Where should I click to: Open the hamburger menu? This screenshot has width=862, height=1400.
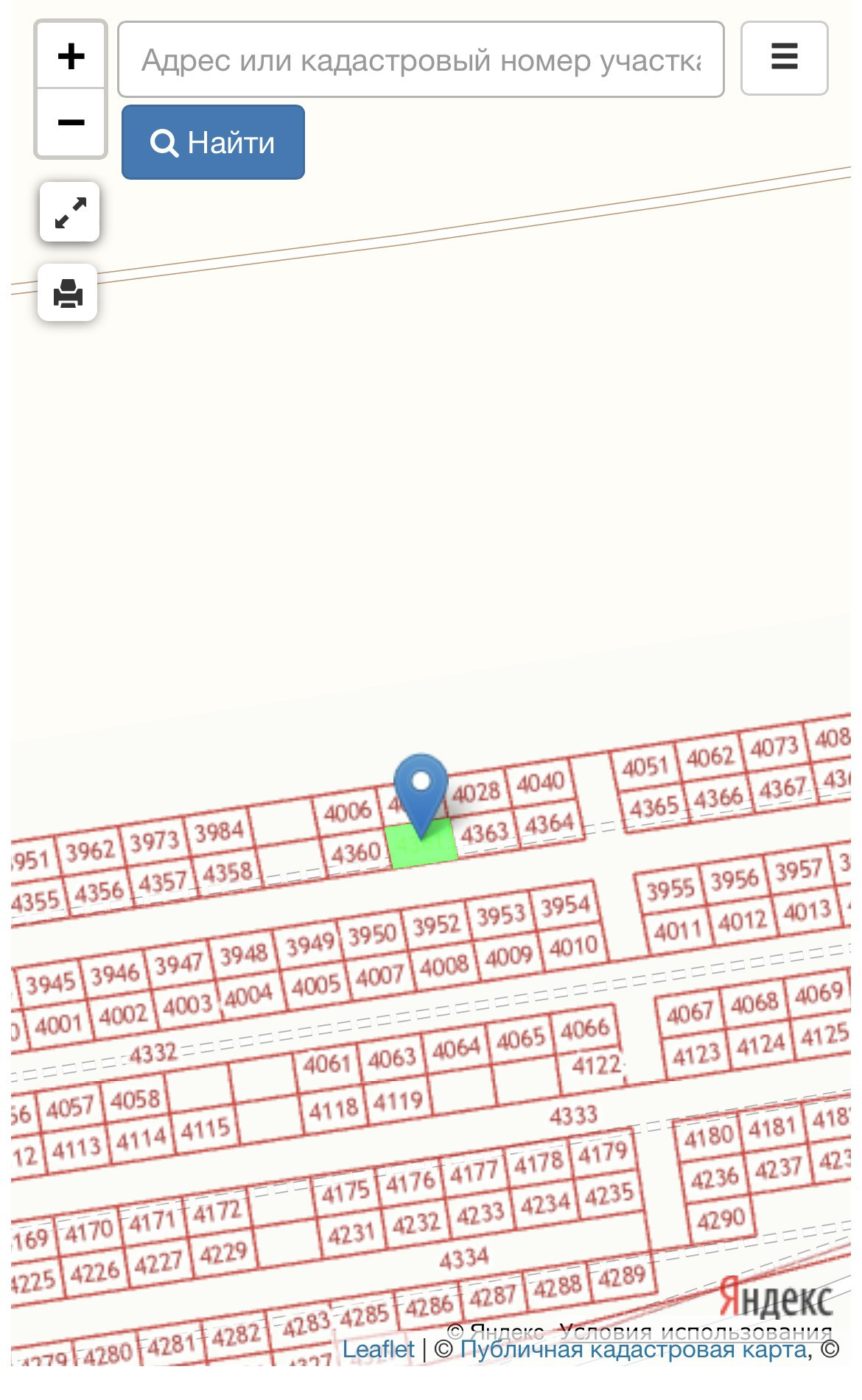(784, 58)
